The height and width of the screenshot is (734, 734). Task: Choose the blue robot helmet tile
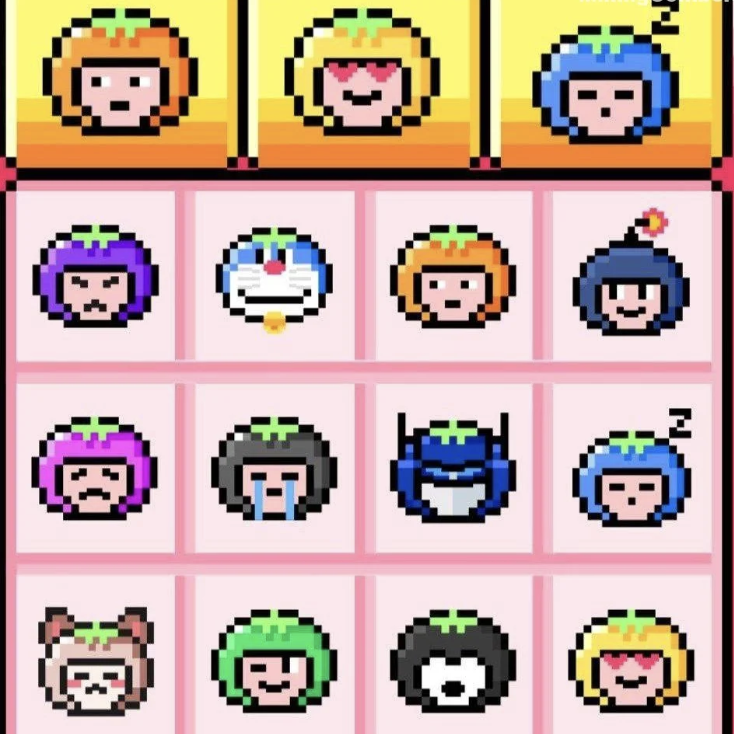(453, 467)
